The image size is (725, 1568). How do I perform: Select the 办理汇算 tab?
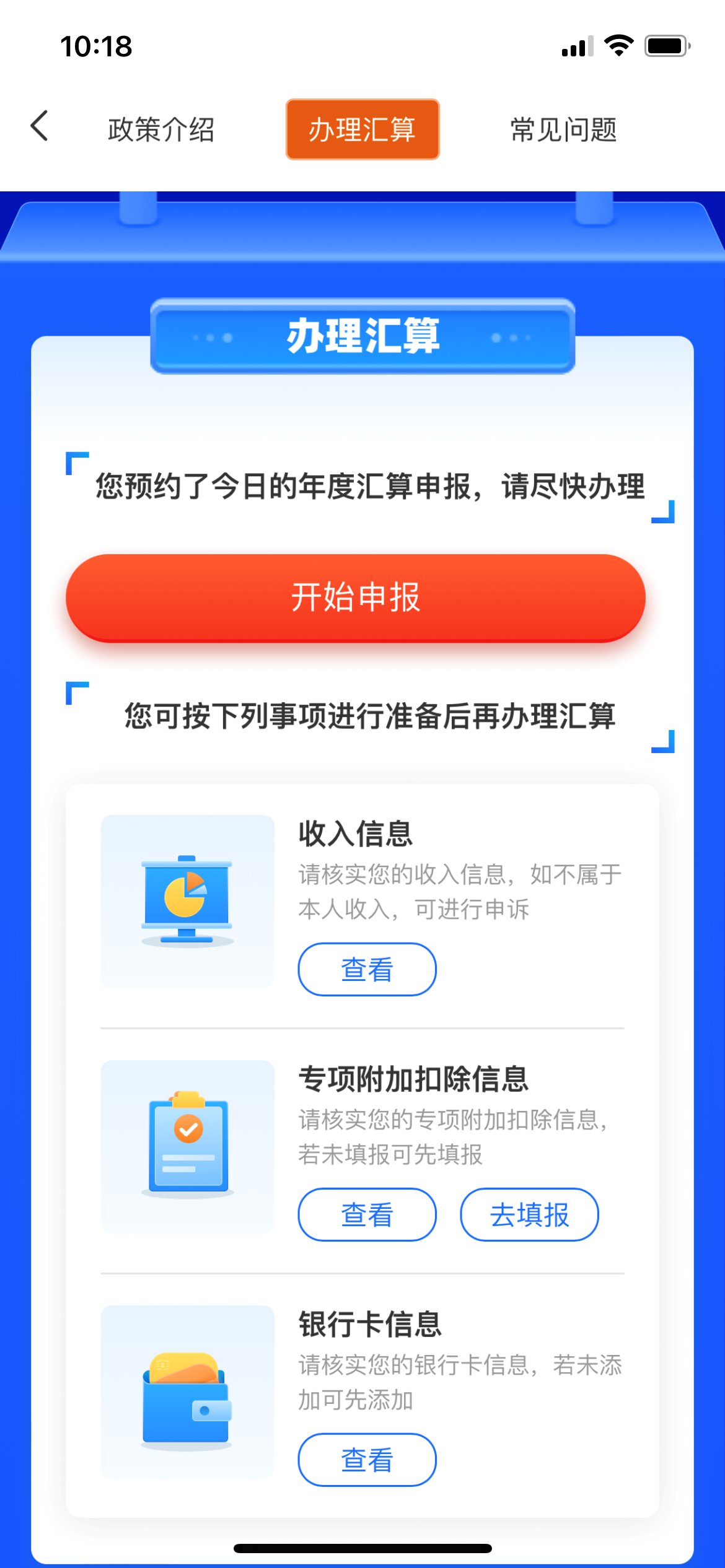362,129
